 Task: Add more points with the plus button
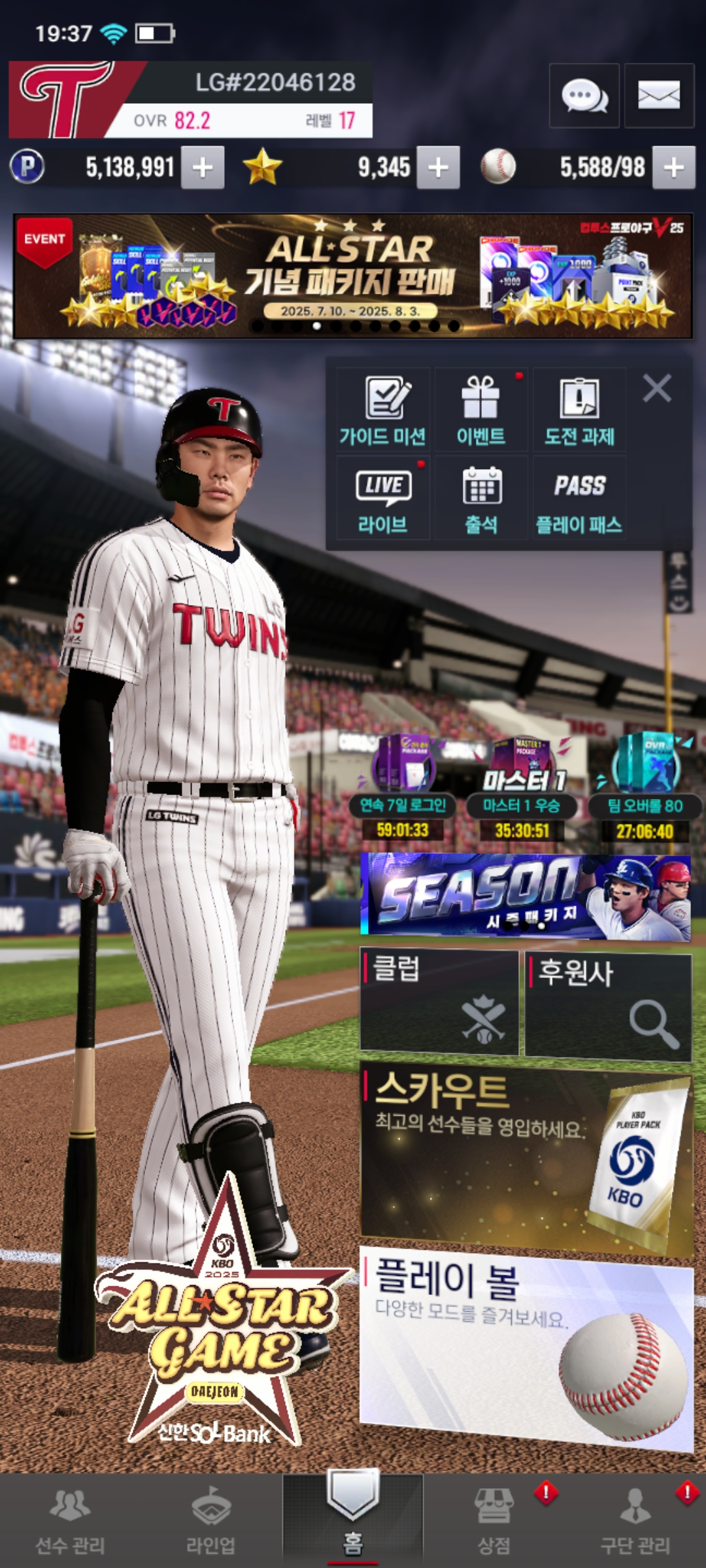[203, 168]
